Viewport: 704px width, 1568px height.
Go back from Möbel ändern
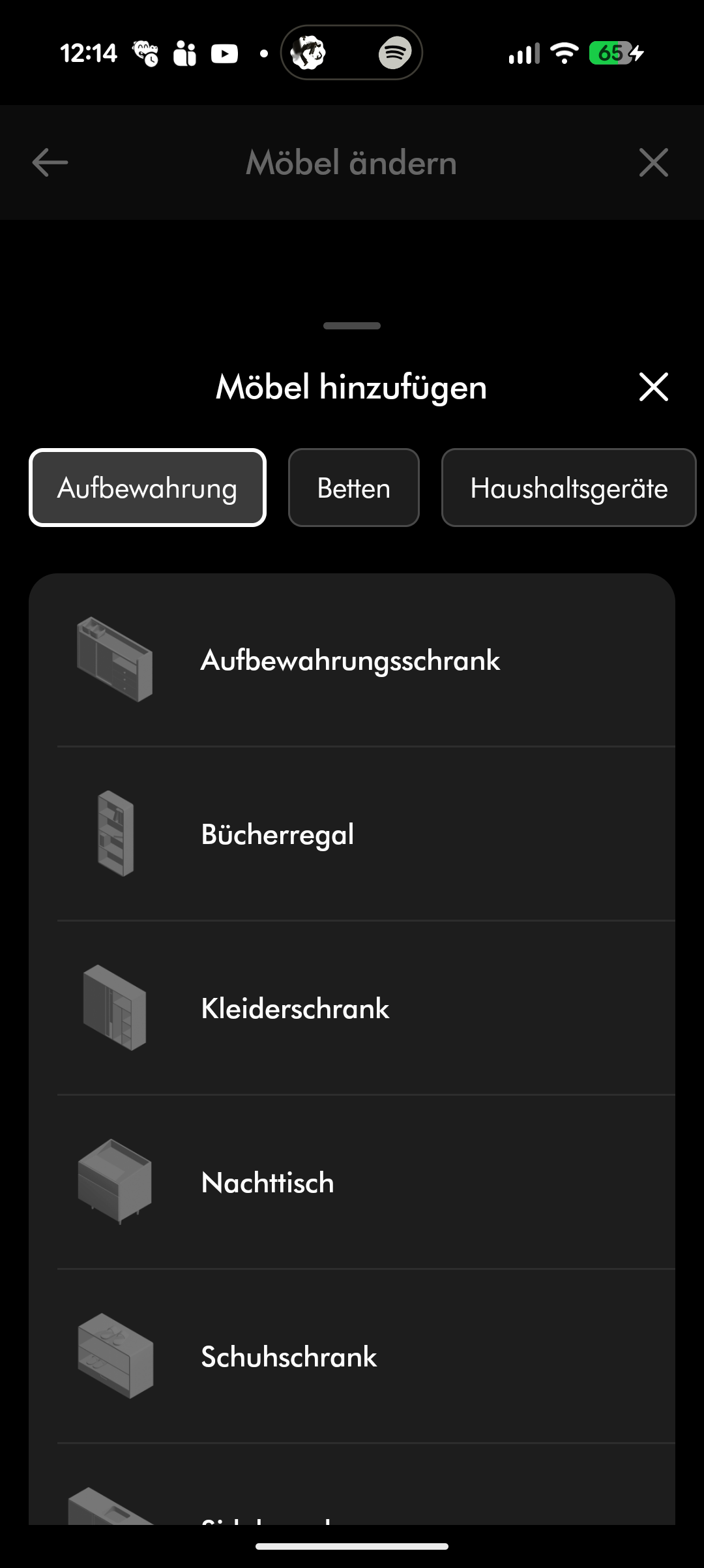click(x=50, y=162)
